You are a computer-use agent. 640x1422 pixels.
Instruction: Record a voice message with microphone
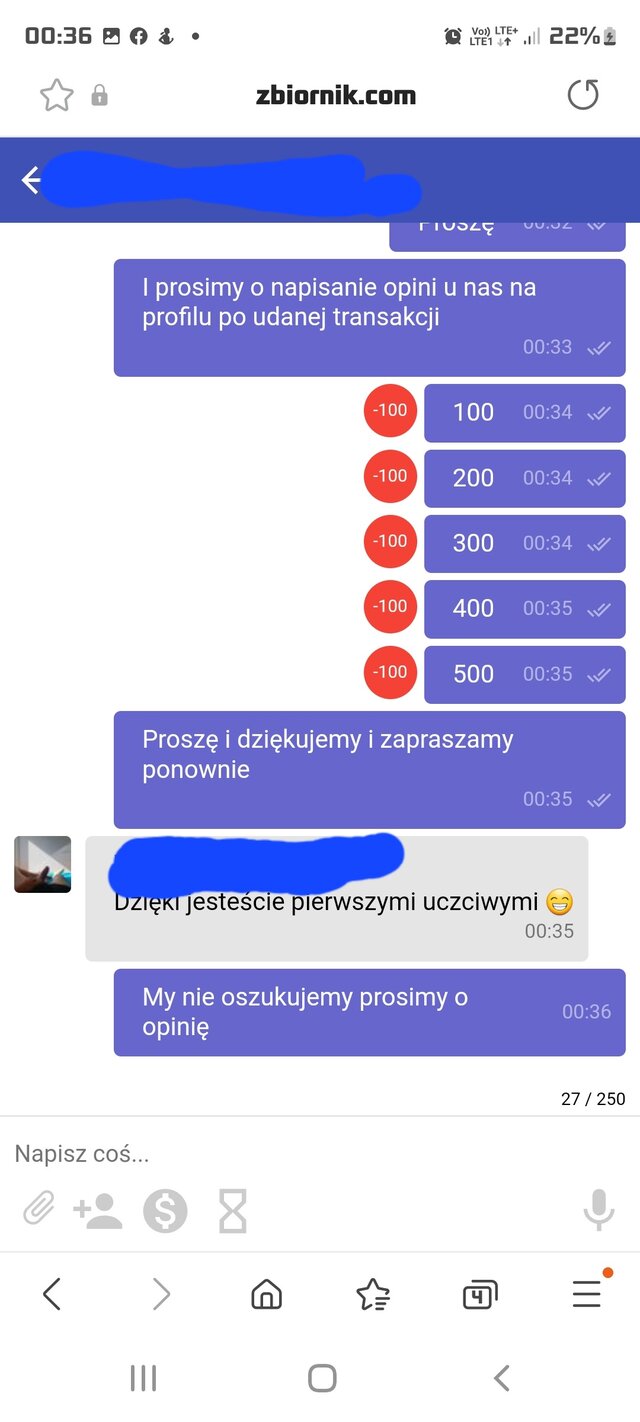(x=598, y=1210)
